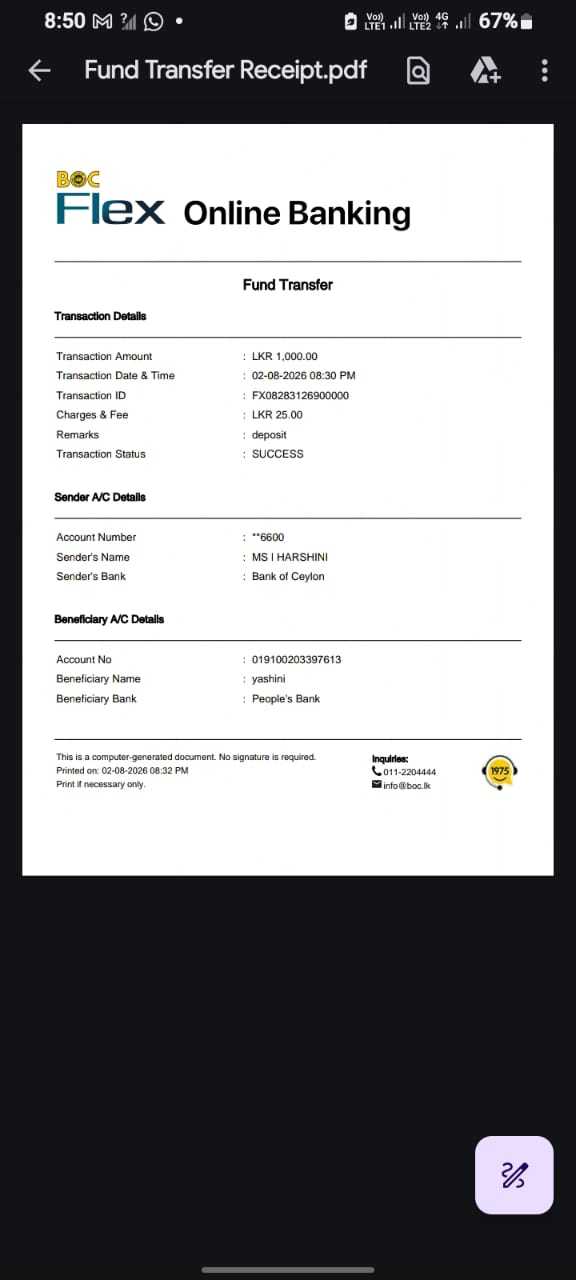Go back using the arrow
Viewport: 576px width, 1280px height.
(x=39, y=70)
